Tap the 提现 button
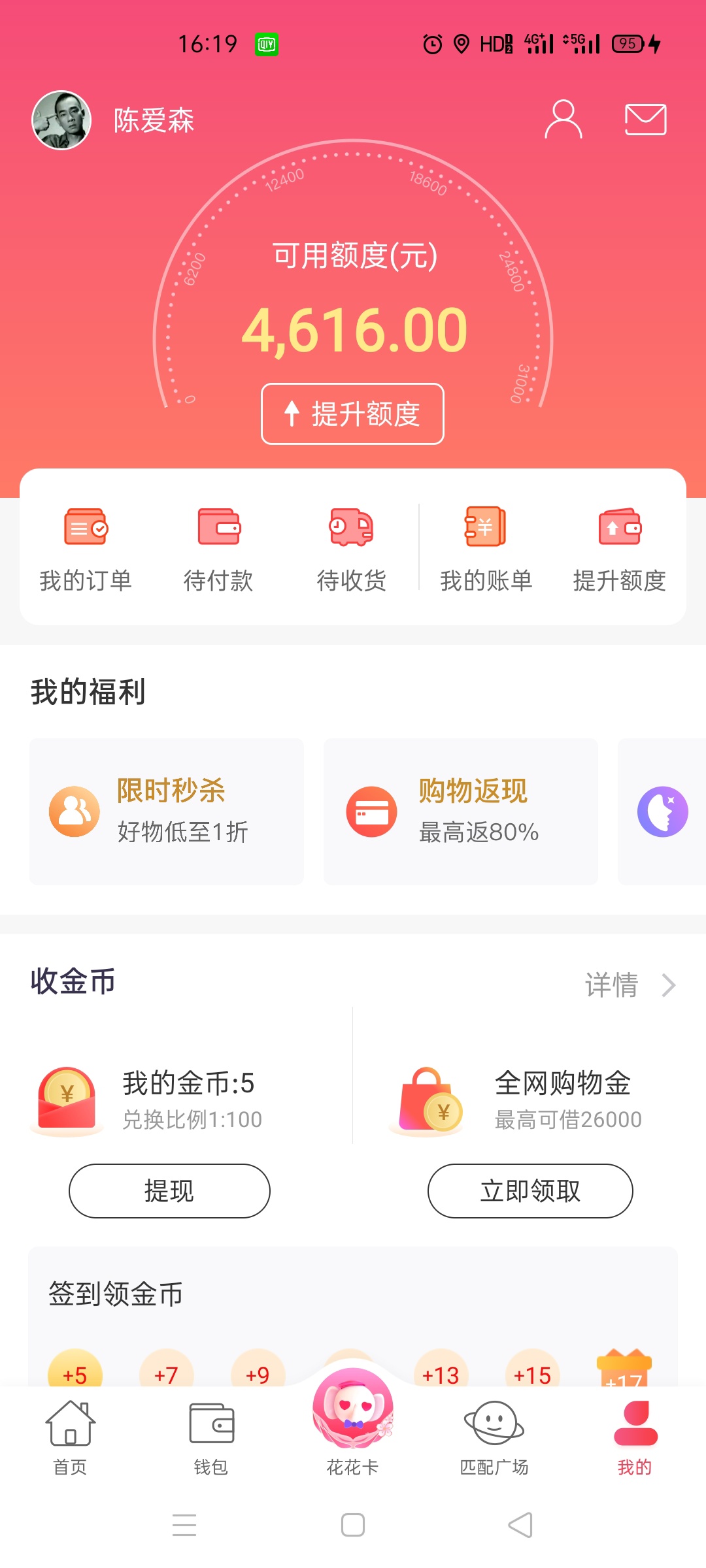Image resolution: width=706 pixels, height=1568 pixels. pyautogui.click(x=169, y=1190)
